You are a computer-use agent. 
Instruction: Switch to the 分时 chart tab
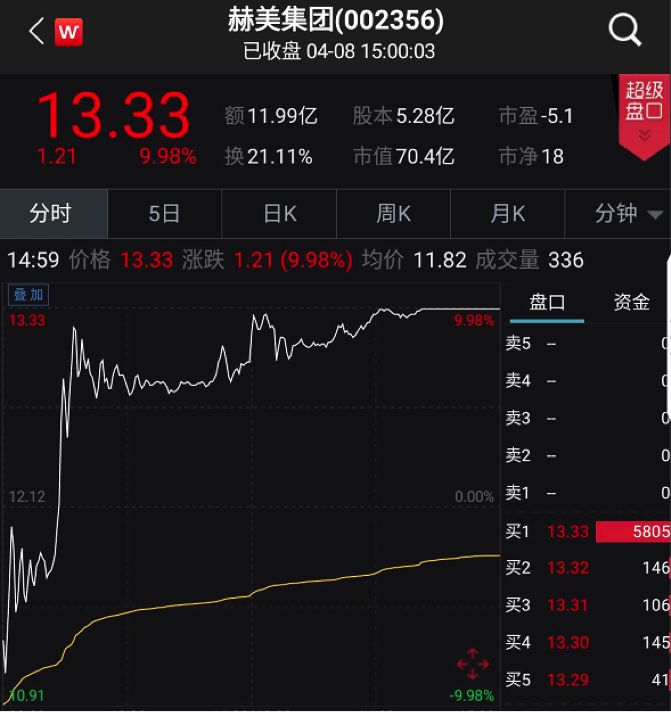(x=51, y=213)
